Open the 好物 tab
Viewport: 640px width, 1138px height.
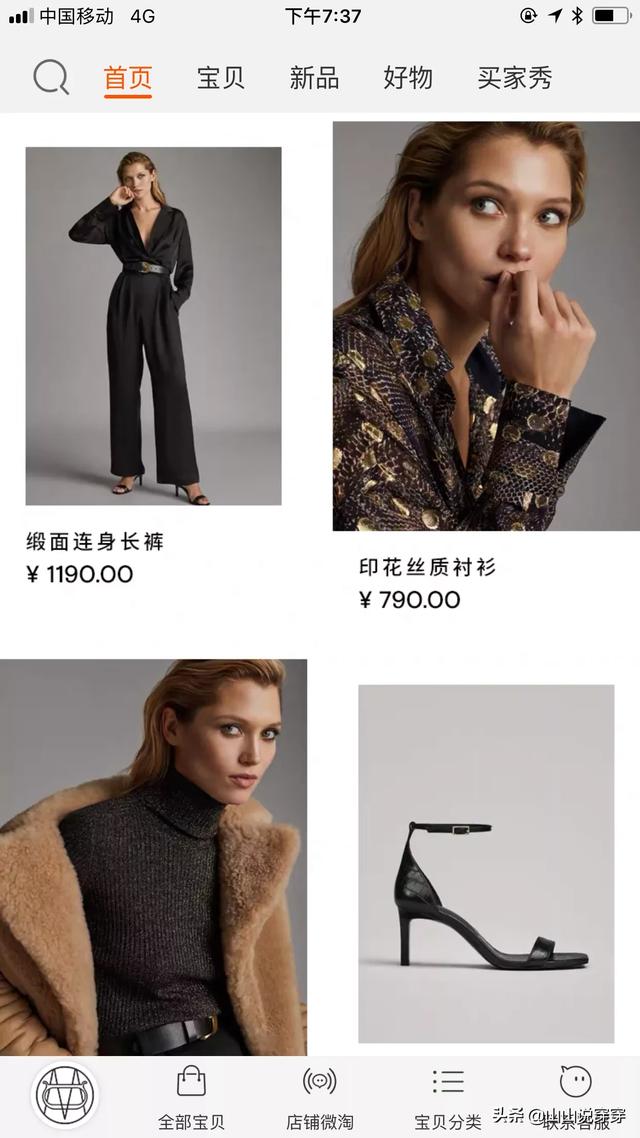pyautogui.click(x=408, y=78)
